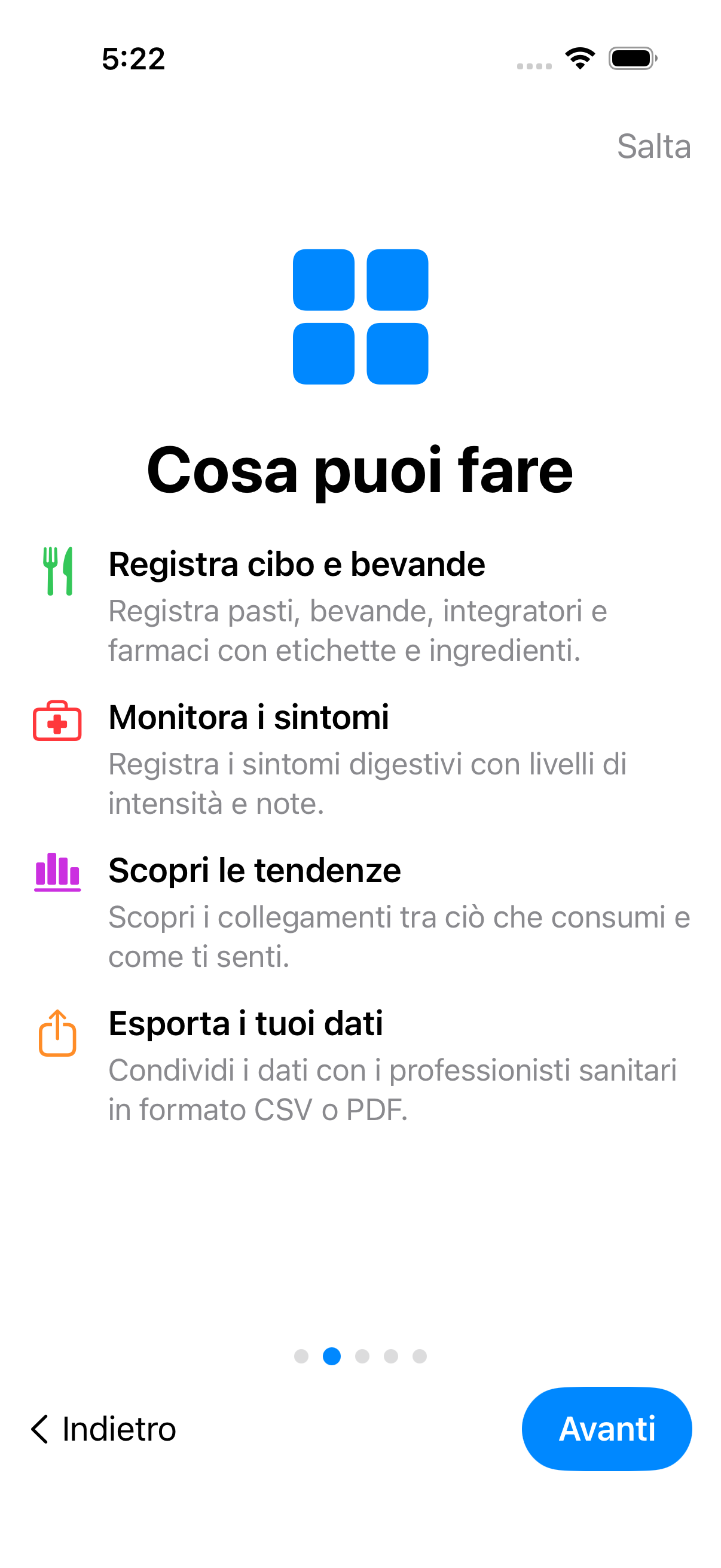Click the battery indicator top right
This screenshot has width=721, height=1568.
tap(630, 59)
